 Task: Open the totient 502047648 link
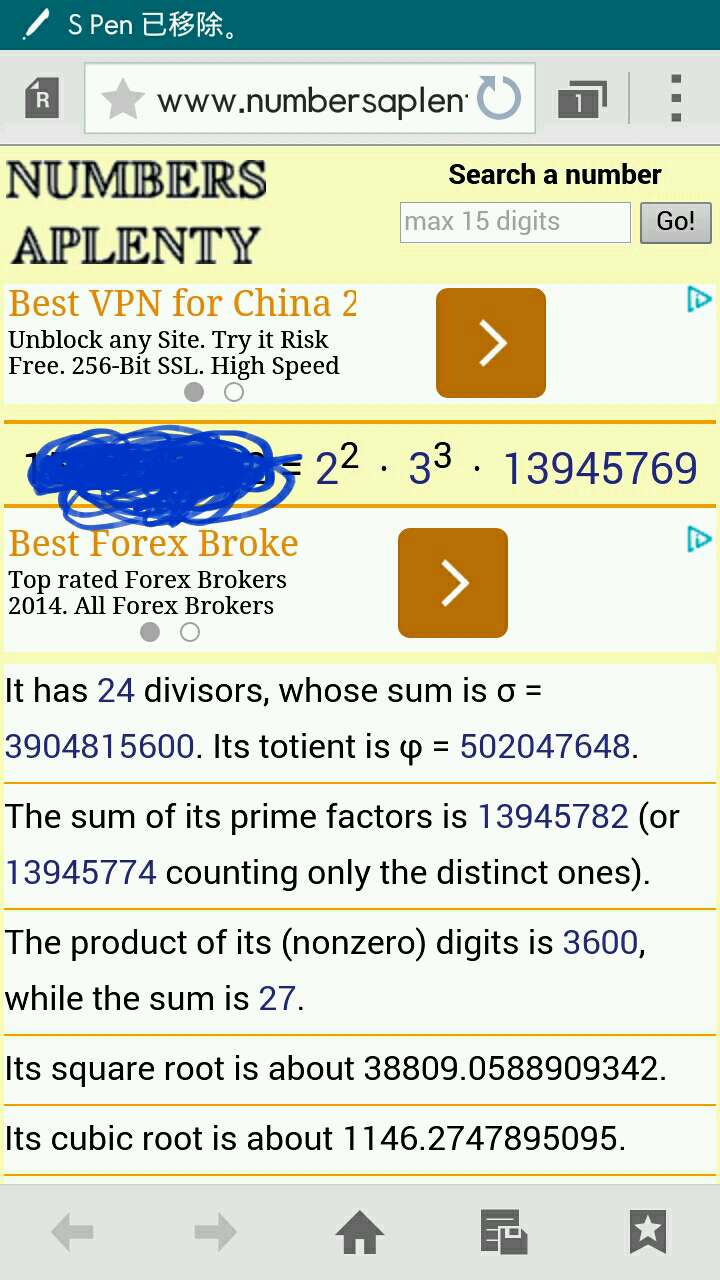[x=545, y=747]
